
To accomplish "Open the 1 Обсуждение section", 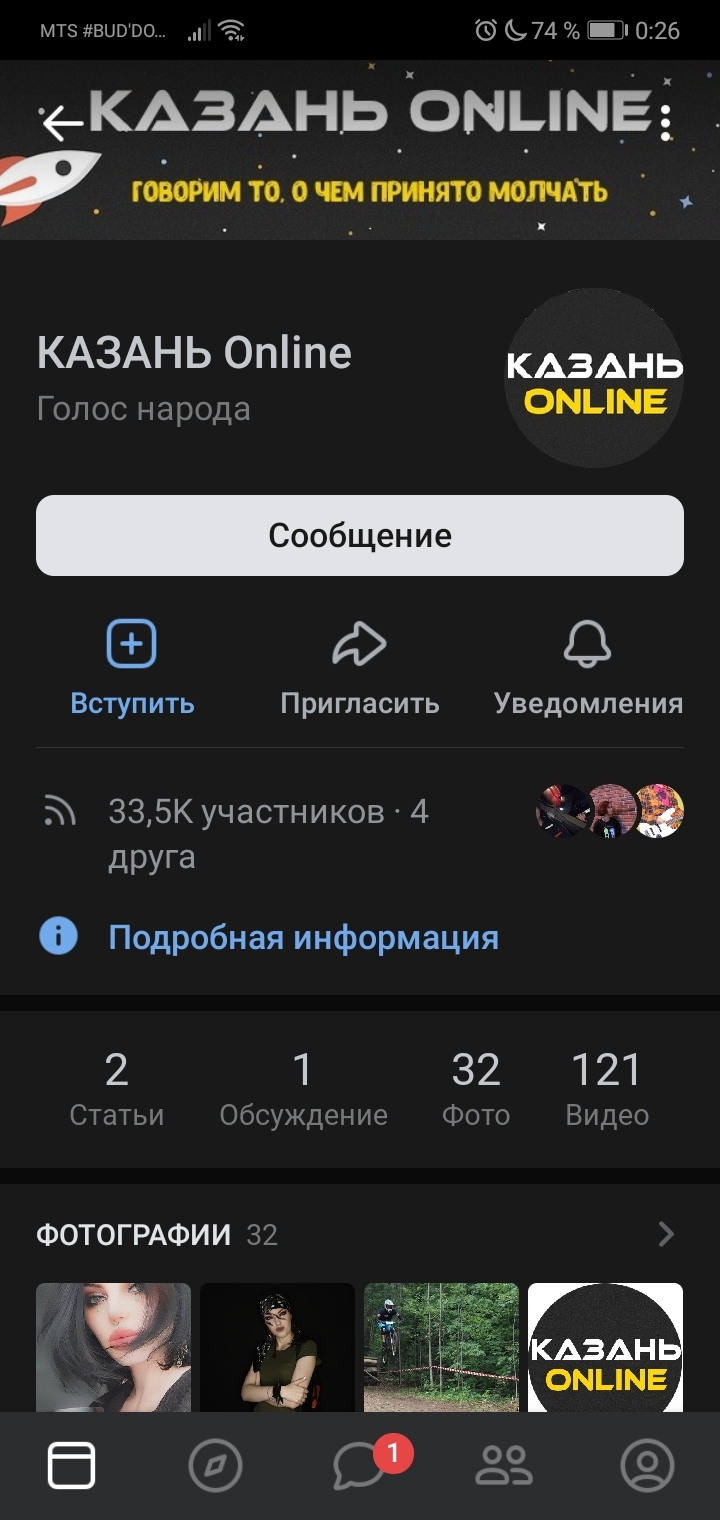I will coord(303,1088).
